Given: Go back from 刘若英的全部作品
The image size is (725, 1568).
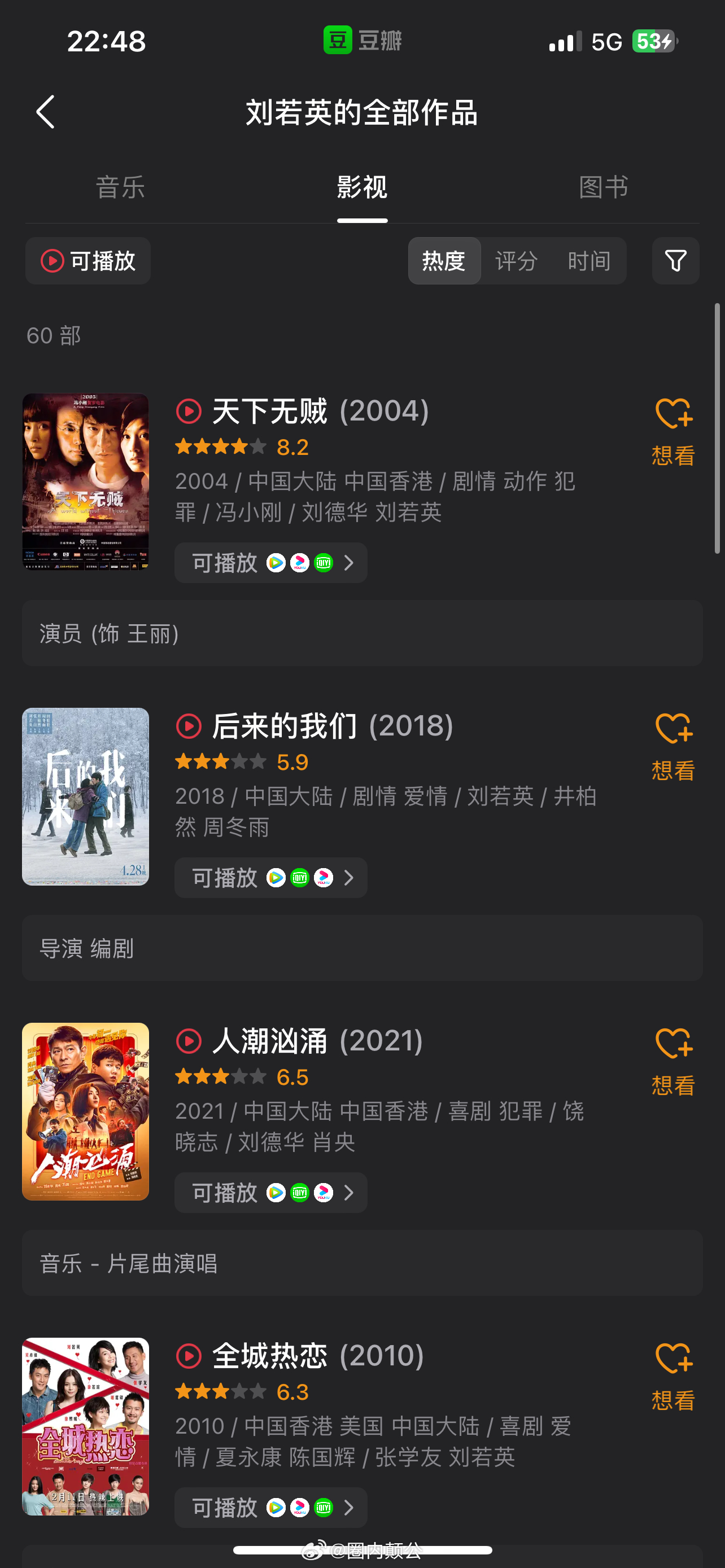Looking at the screenshot, I should coord(46,112).
